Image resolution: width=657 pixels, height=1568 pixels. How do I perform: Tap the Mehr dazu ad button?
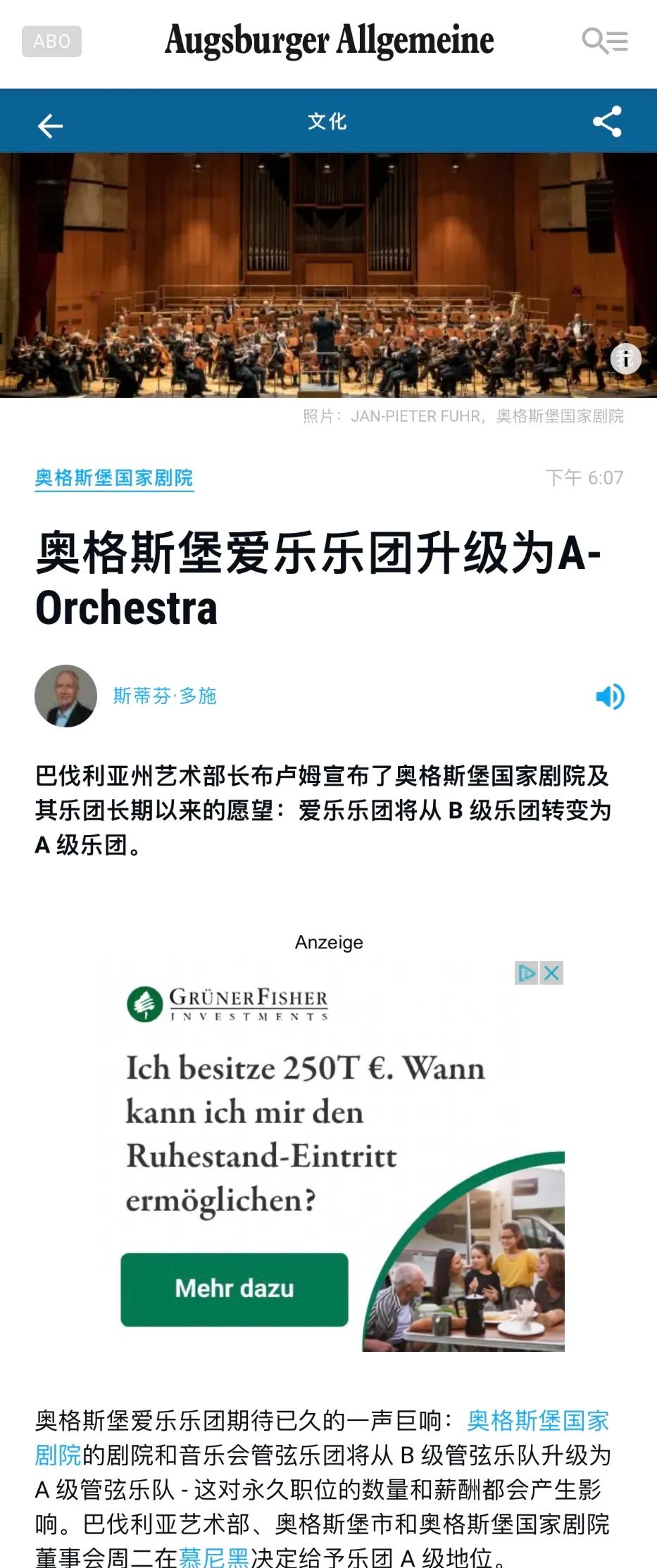click(234, 1288)
